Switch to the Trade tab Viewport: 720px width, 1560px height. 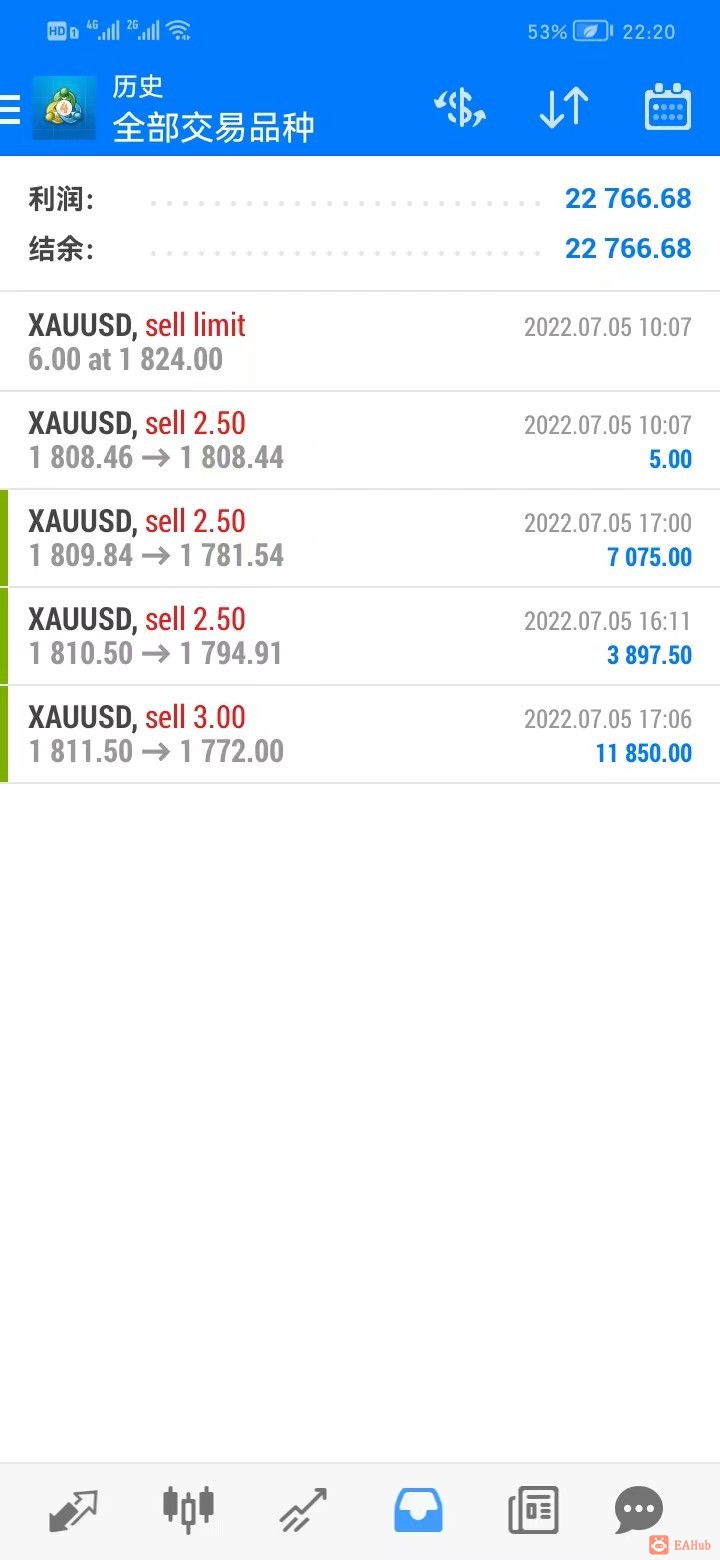click(303, 1510)
